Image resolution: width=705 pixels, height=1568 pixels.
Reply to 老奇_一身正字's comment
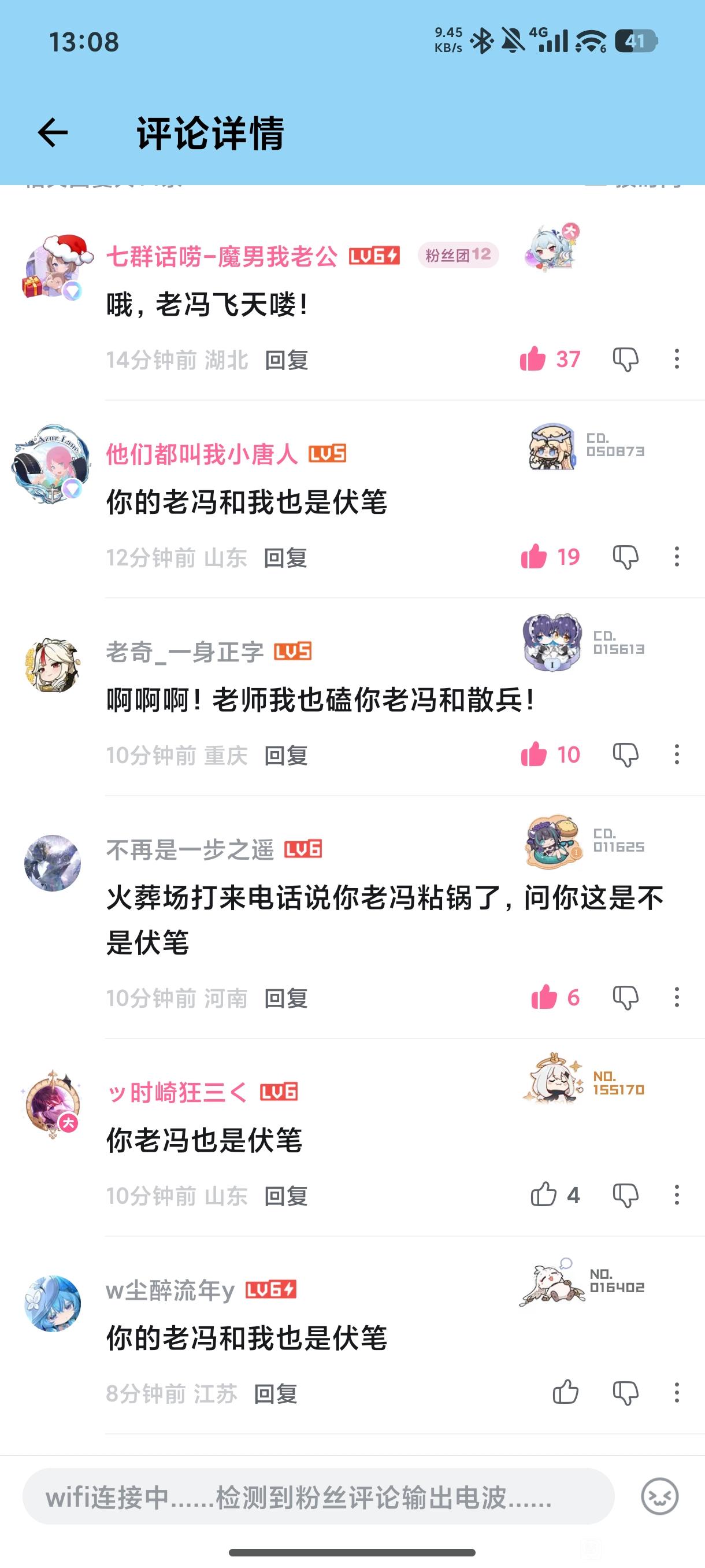coord(286,756)
